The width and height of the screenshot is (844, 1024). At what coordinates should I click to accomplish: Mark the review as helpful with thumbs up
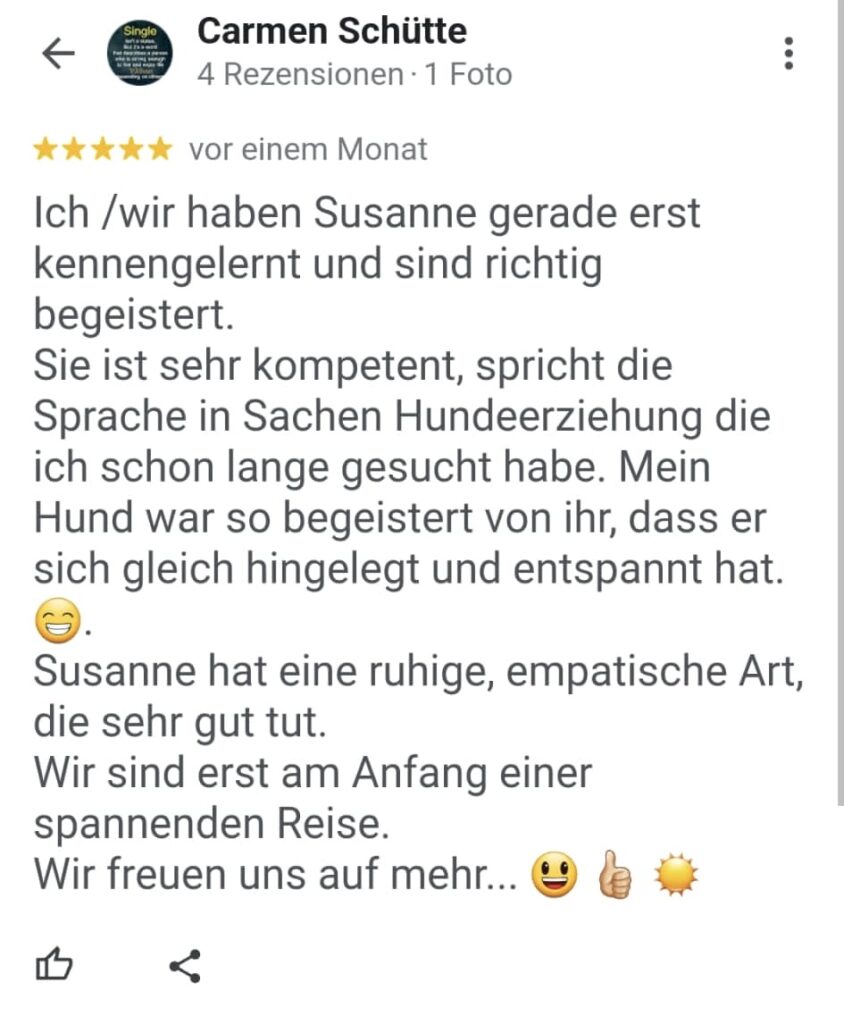tap(54, 966)
